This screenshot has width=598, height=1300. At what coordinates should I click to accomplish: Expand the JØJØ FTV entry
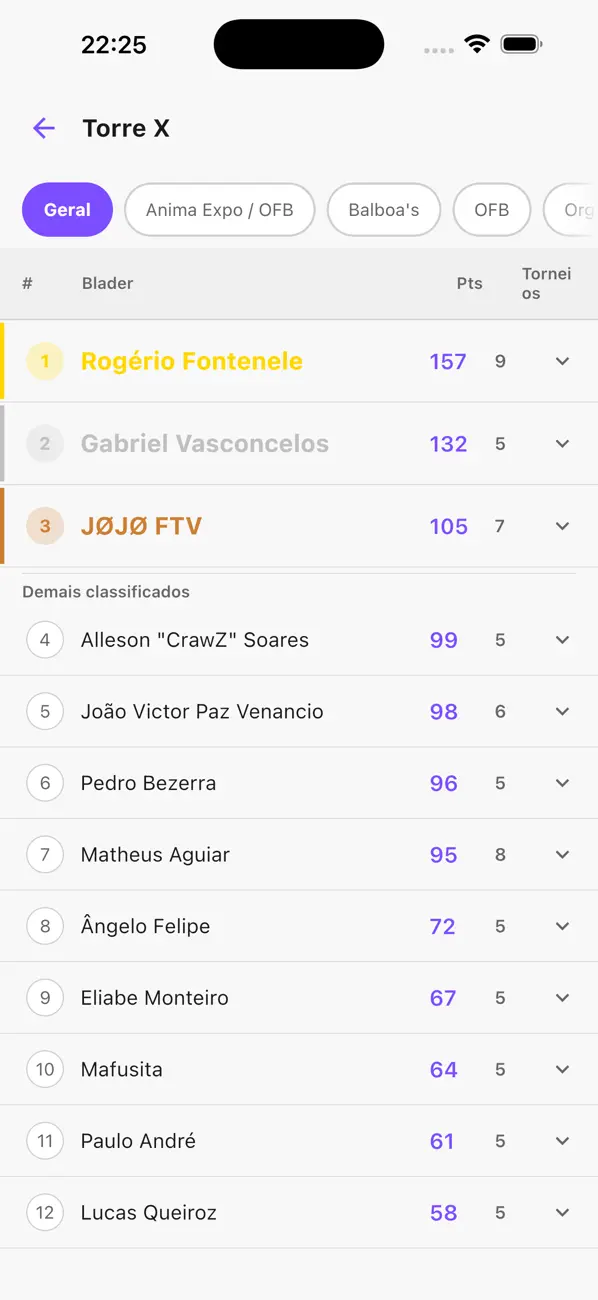(x=562, y=526)
